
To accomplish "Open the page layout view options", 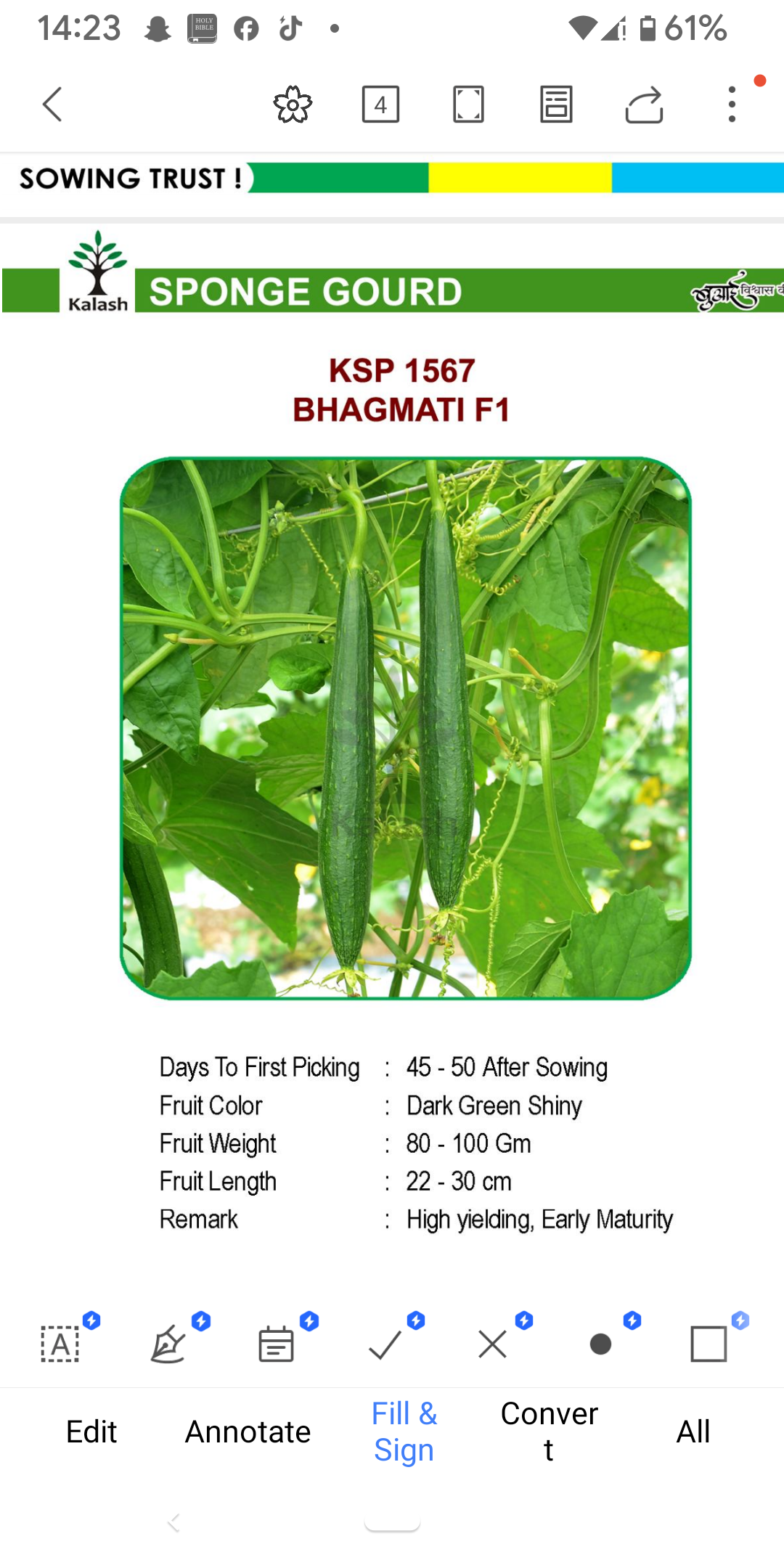I will pyautogui.click(x=556, y=105).
